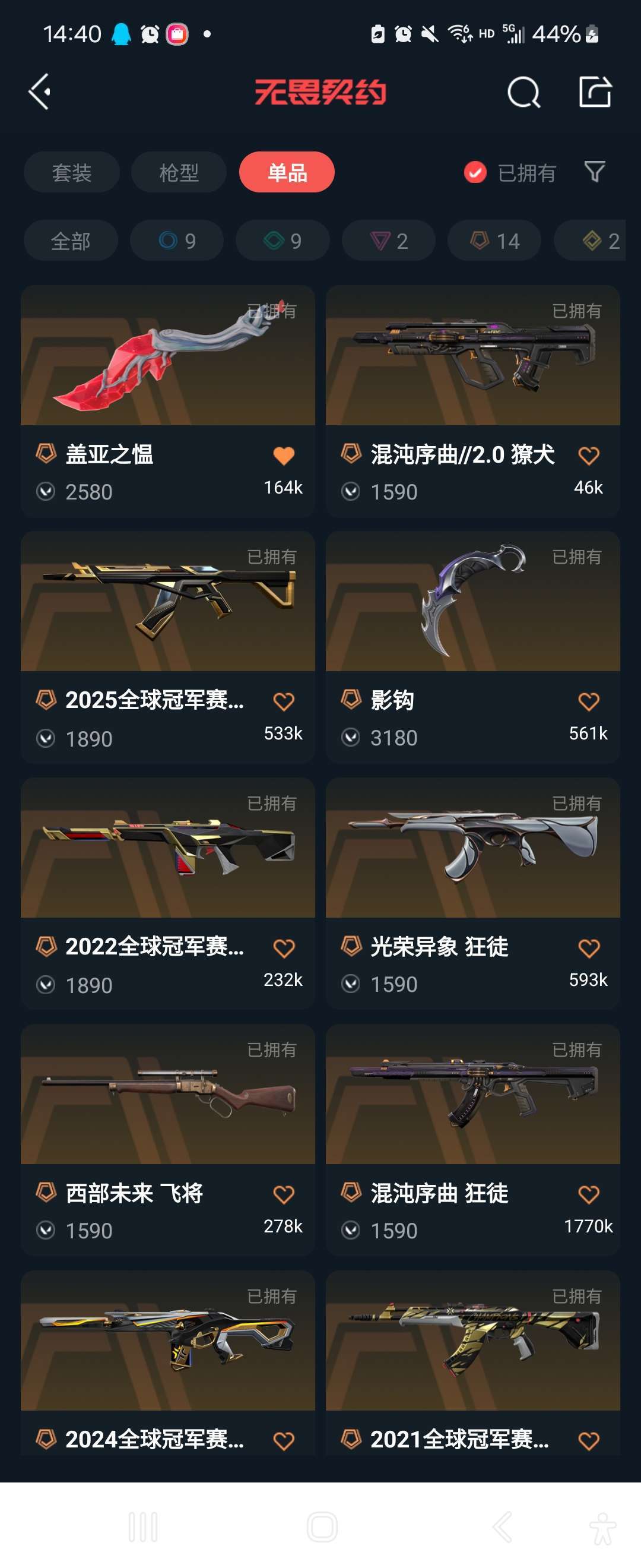
Task: Select the 全部 filter button
Action: (x=71, y=240)
